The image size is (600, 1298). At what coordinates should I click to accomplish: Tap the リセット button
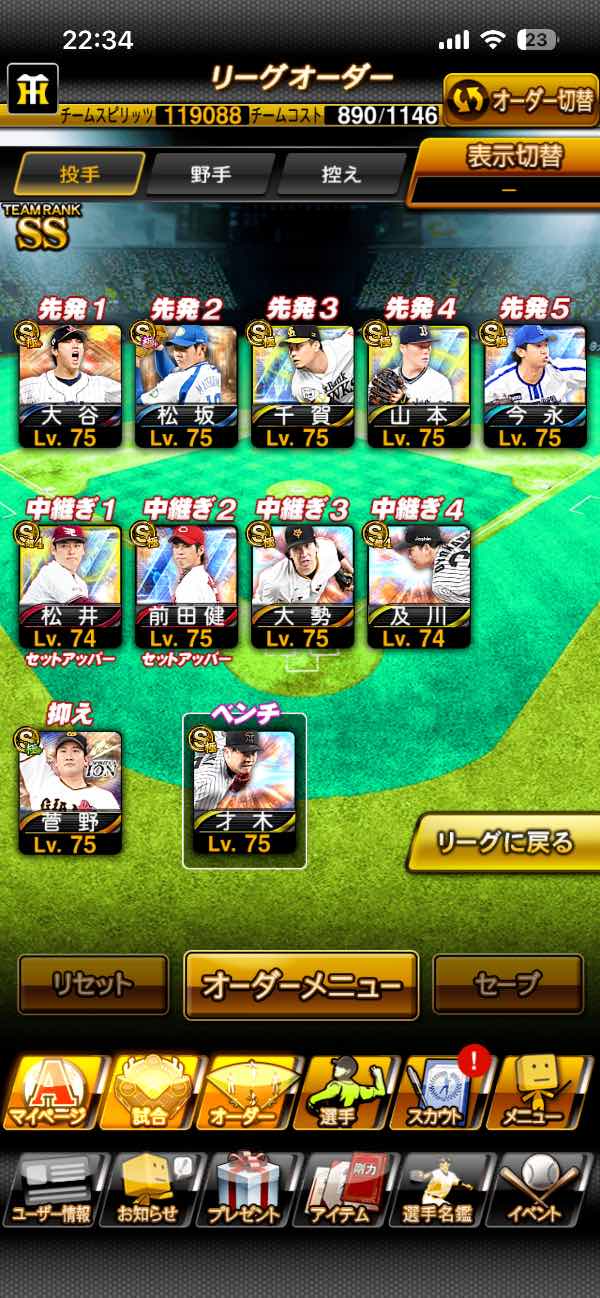[93, 985]
